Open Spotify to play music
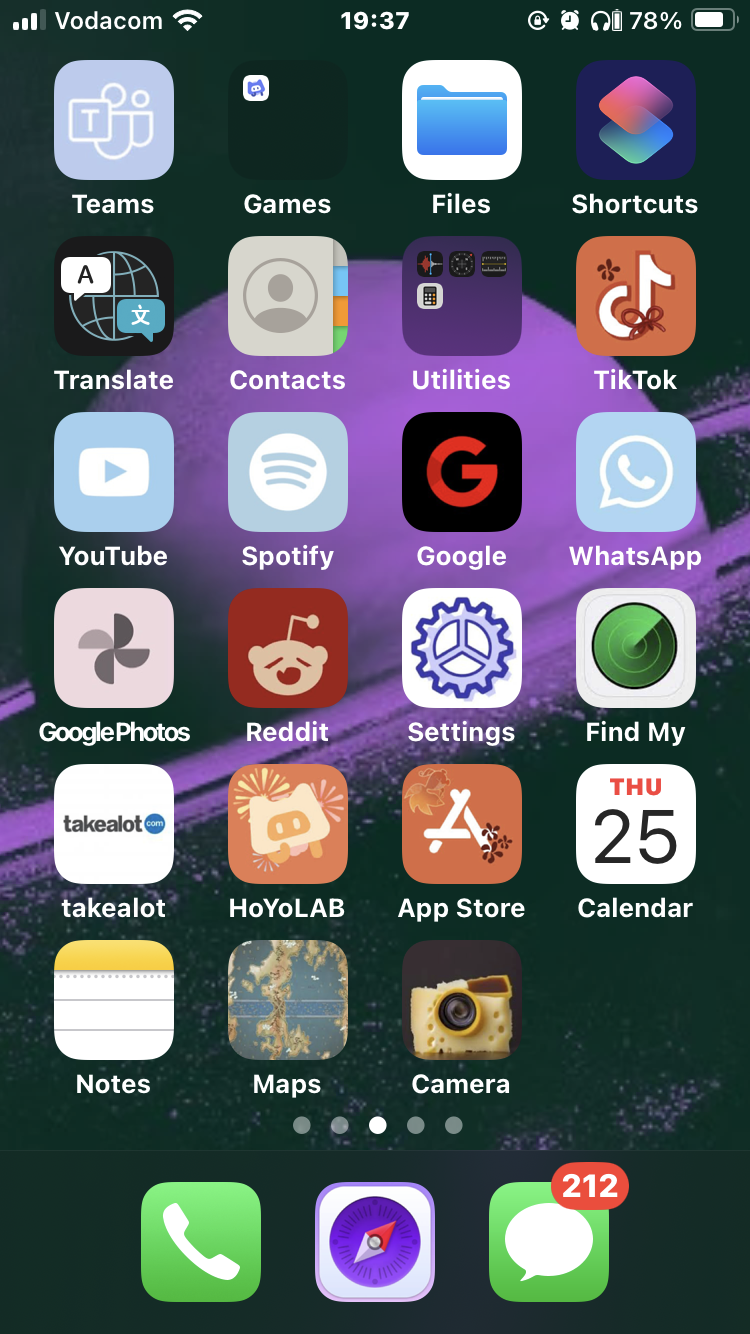Screen dimensions: 750x1334 point(287,472)
